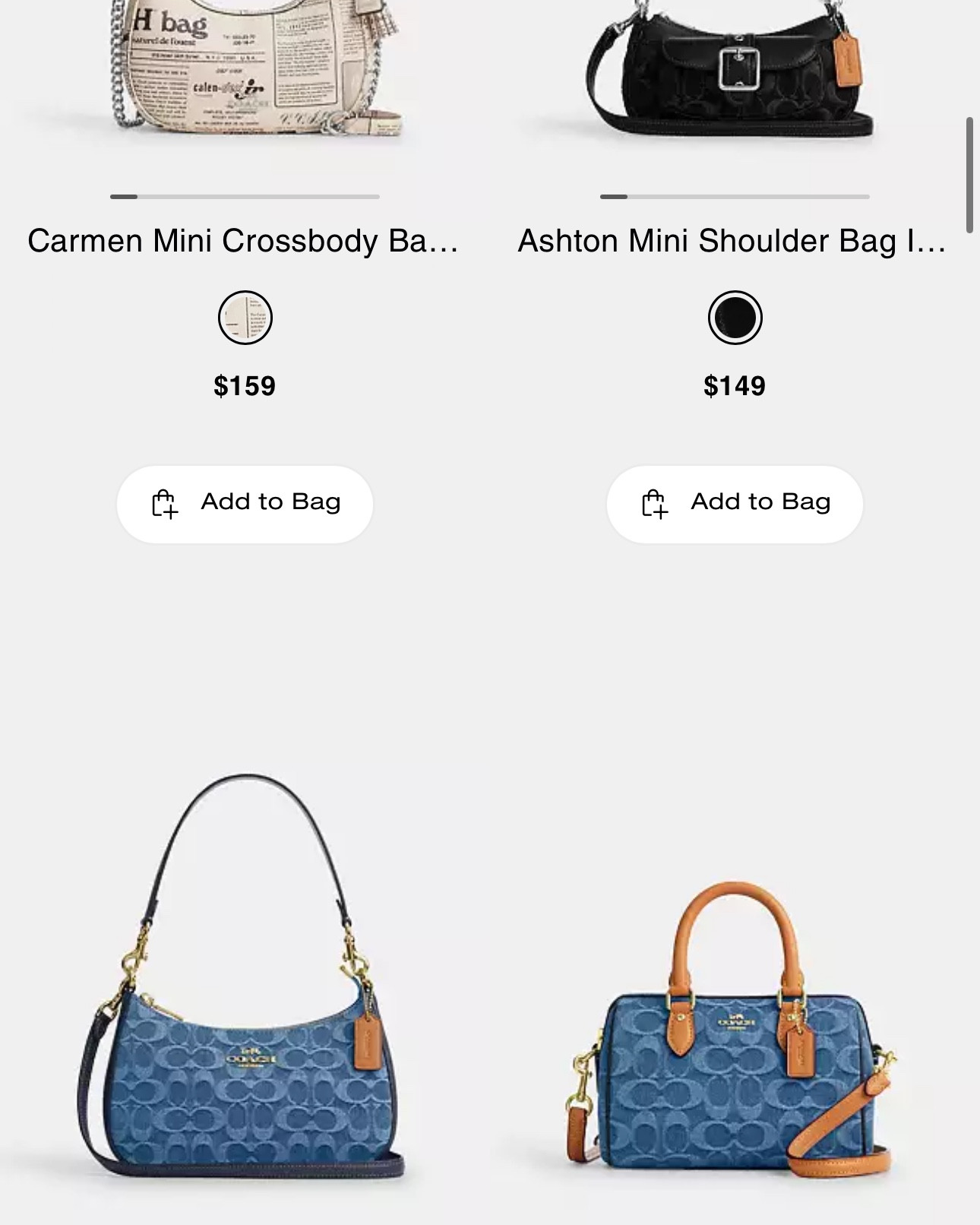Click the image carousel indicator under the Ashton bag
The image size is (980, 1225).
tap(735, 198)
